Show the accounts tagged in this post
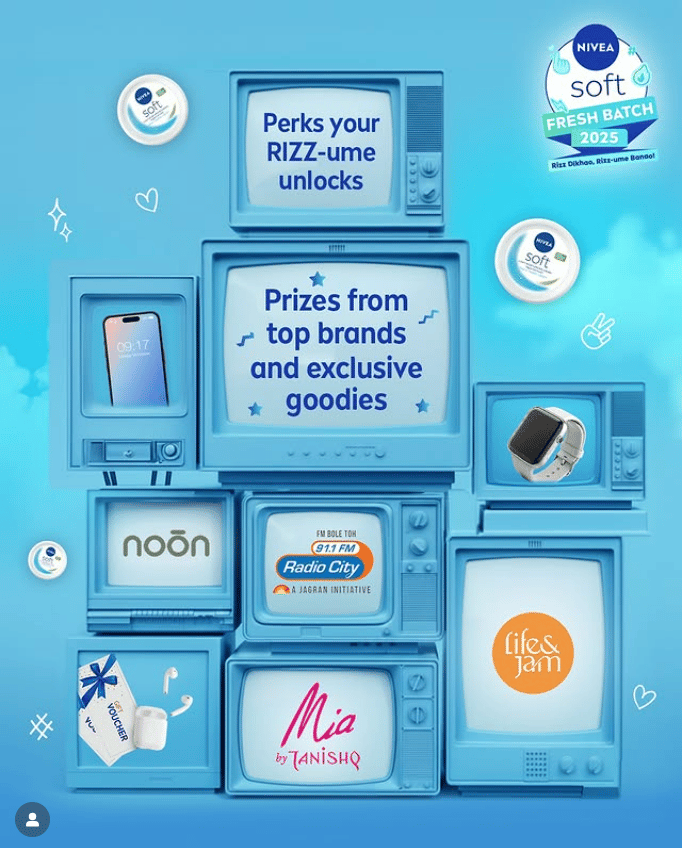This screenshot has height=848, width=682. point(32,819)
